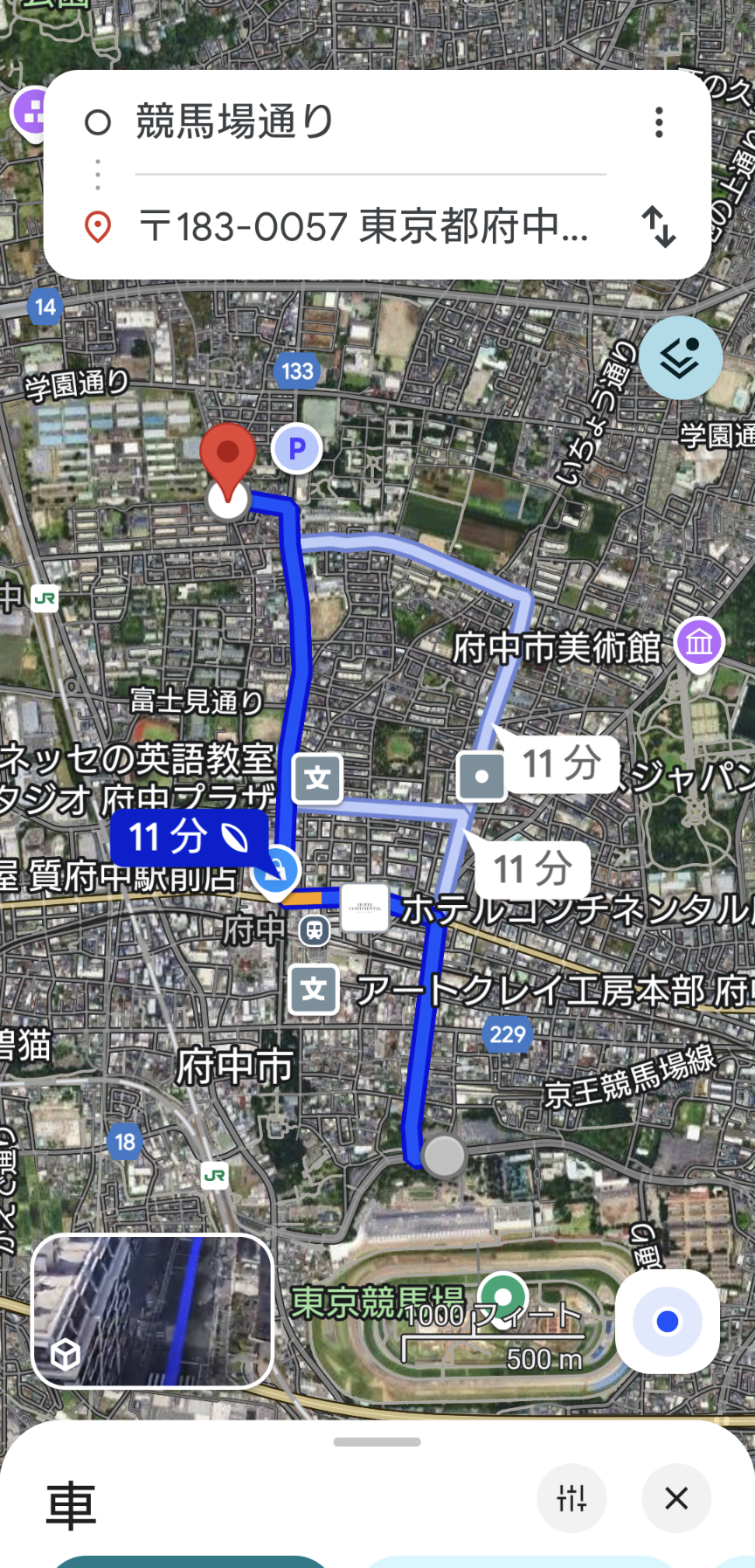Open route options filter settings
Image resolution: width=755 pixels, height=1568 pixels.
571,1499
